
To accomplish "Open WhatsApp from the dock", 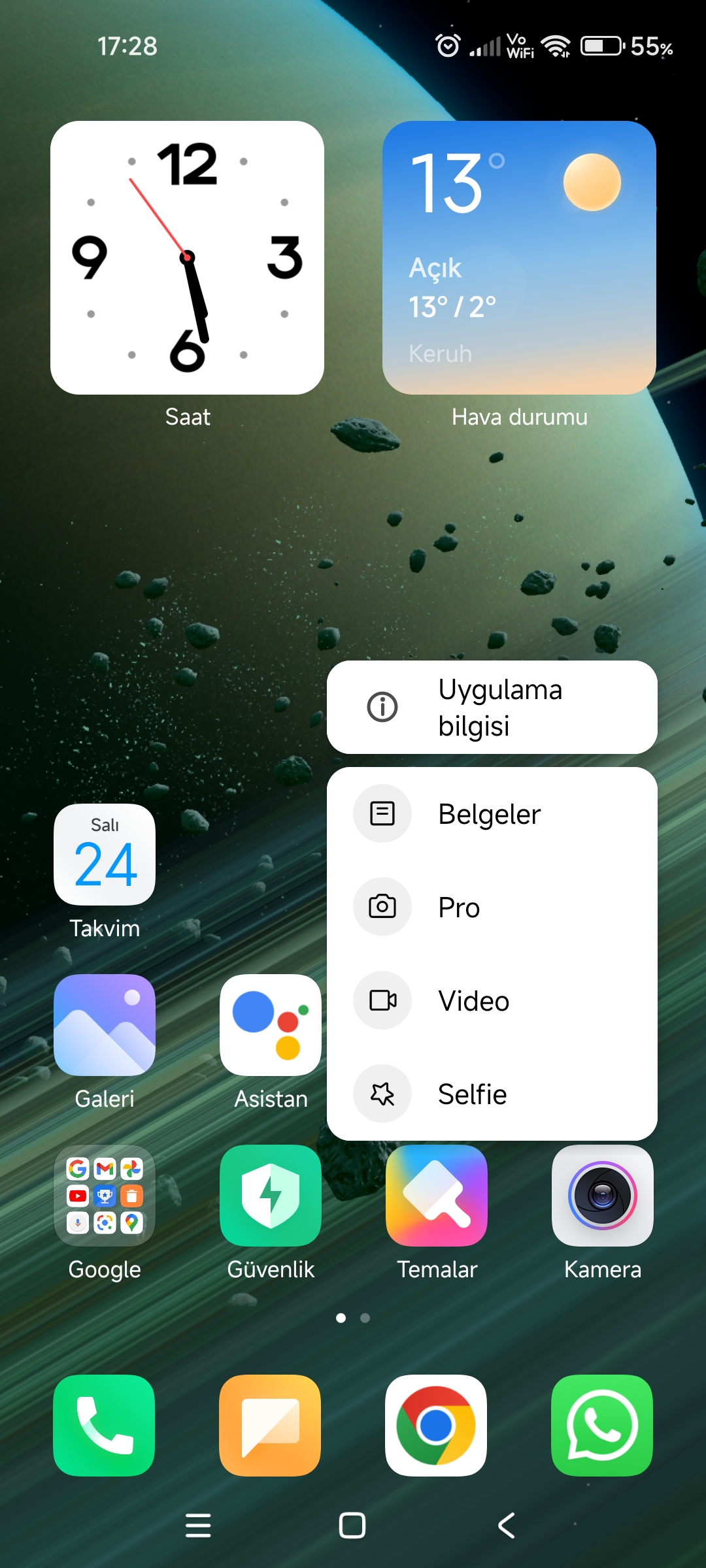I will tap(603, 1426).
